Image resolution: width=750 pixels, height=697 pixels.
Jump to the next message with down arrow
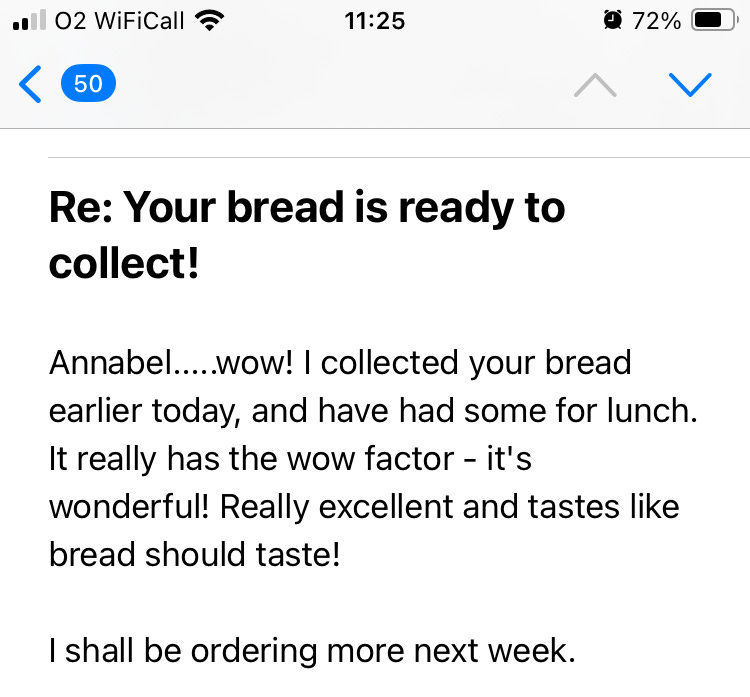click(689, 86)
